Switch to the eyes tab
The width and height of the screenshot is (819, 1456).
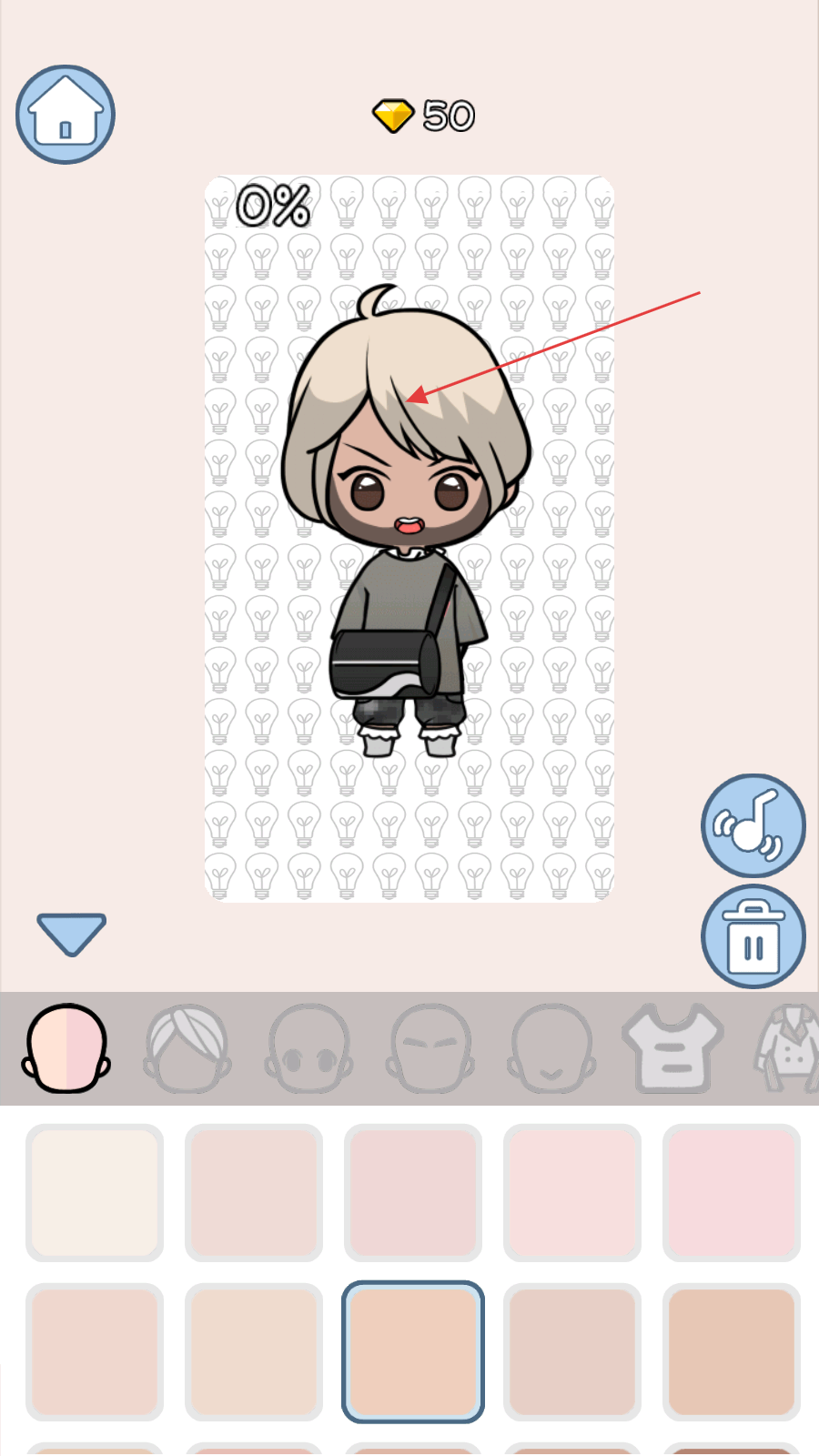309,1049
